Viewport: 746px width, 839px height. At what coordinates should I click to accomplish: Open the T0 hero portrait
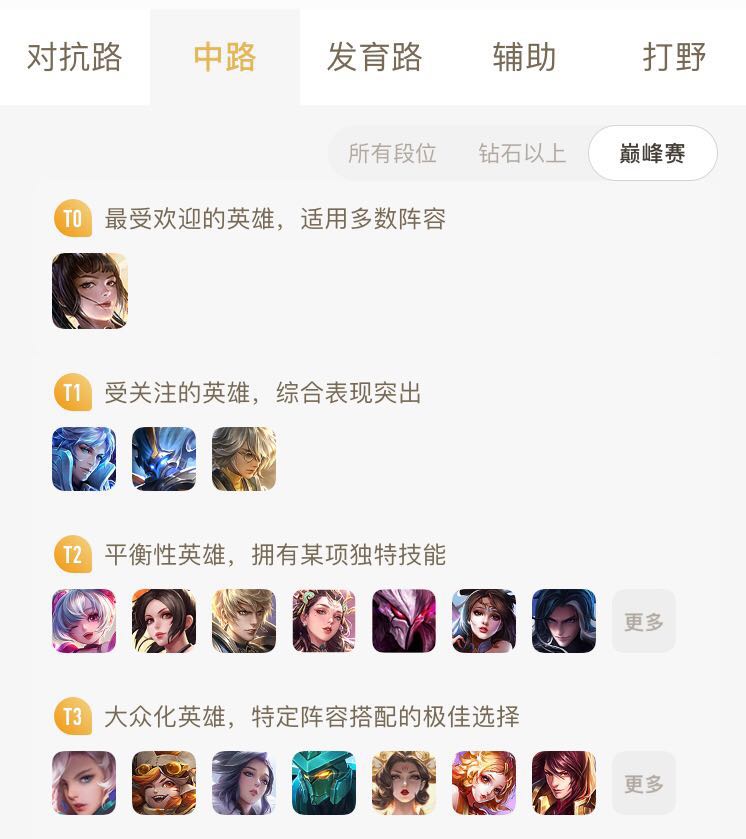90,291
